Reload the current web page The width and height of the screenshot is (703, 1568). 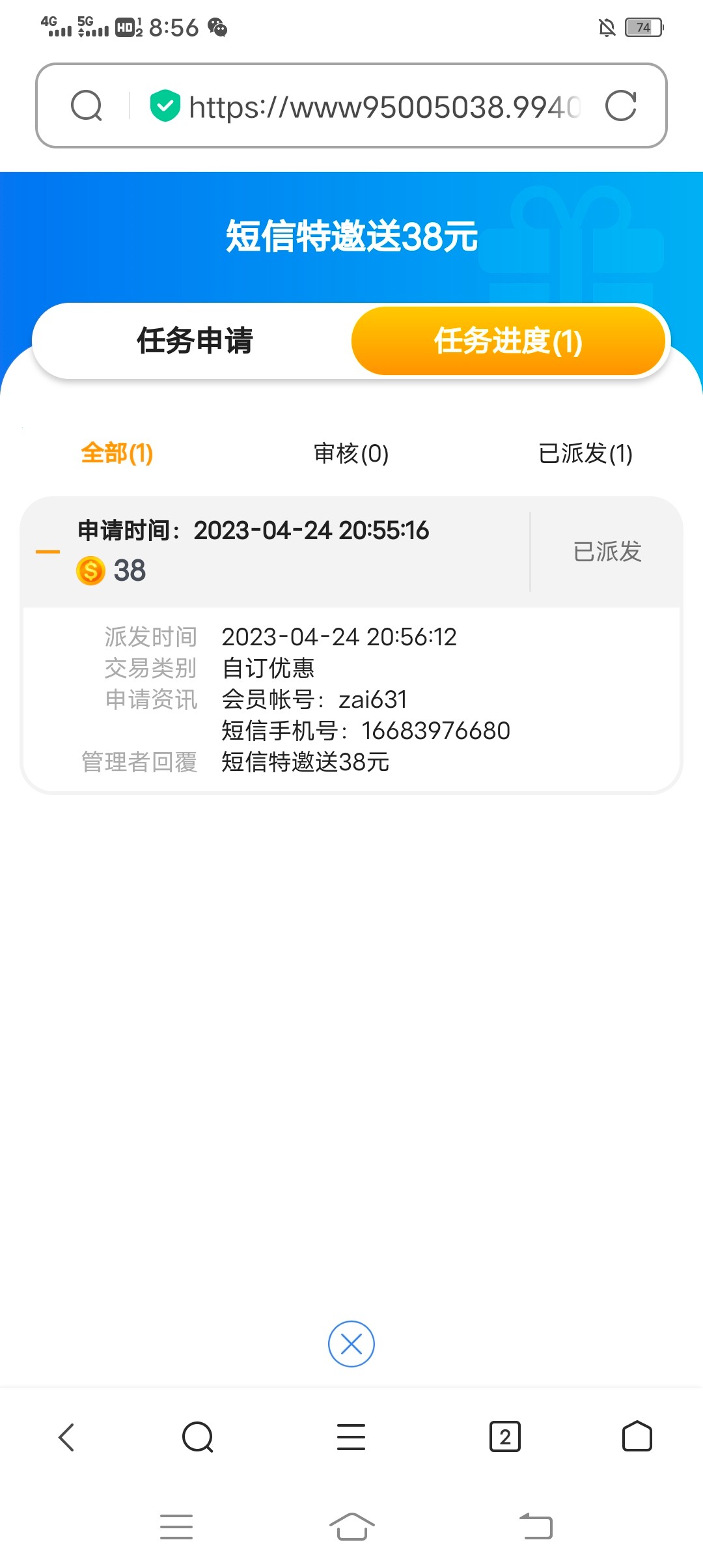click(620, 106)
